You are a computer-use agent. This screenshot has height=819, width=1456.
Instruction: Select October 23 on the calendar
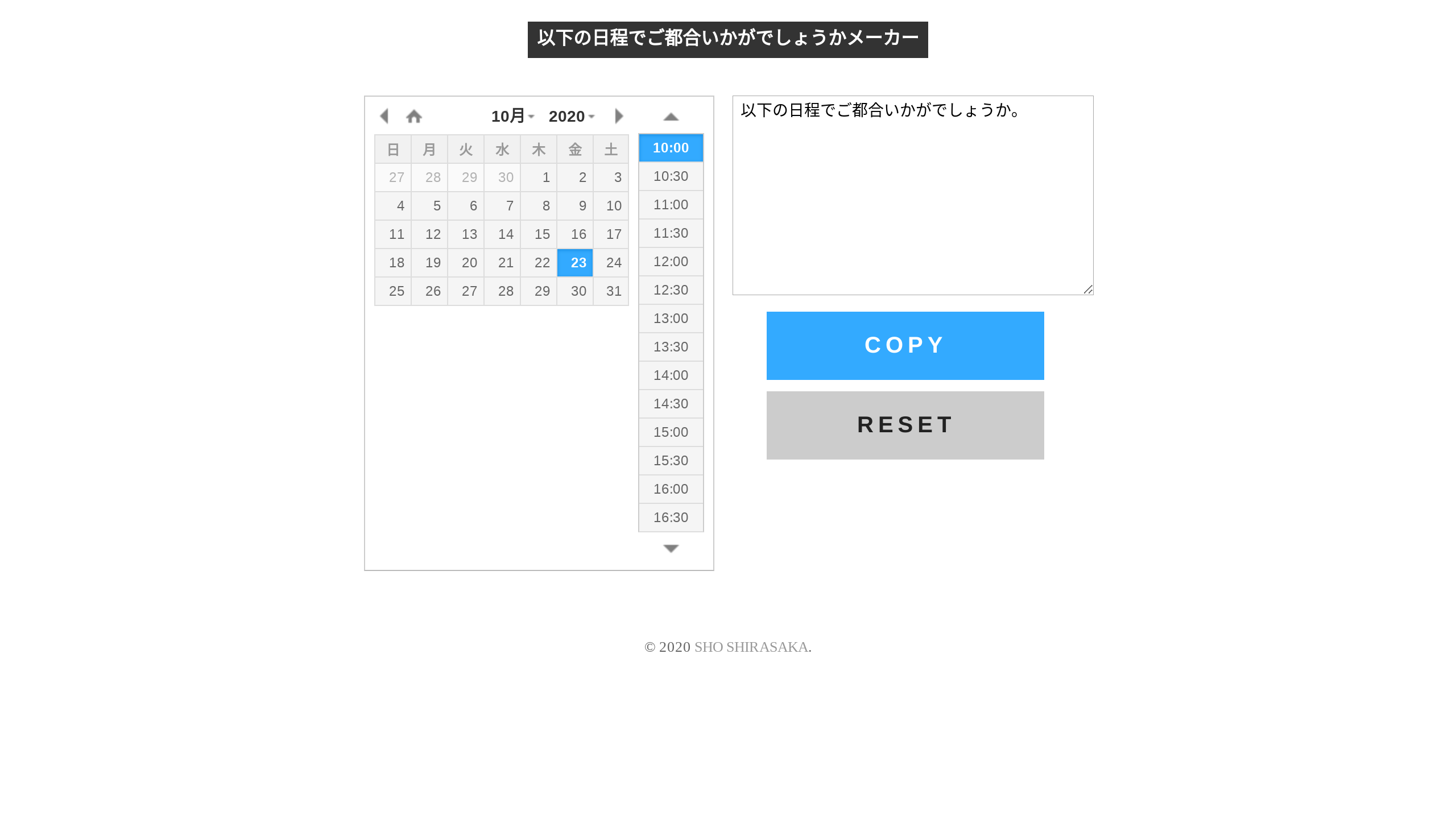[575, 263]
